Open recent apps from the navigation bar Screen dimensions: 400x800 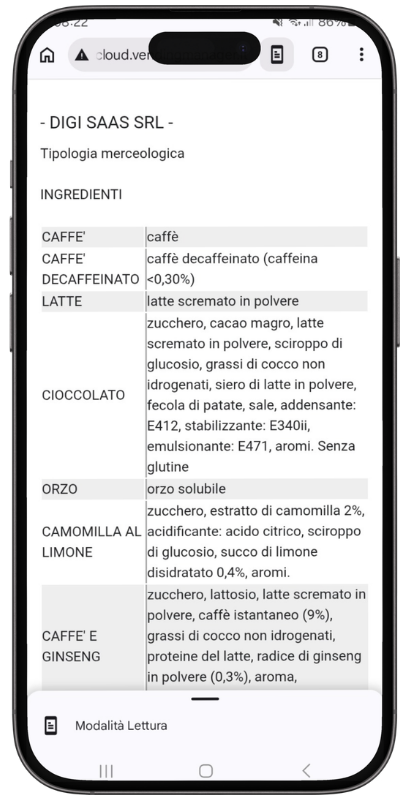pyautogui.click(x=106, y=770)
